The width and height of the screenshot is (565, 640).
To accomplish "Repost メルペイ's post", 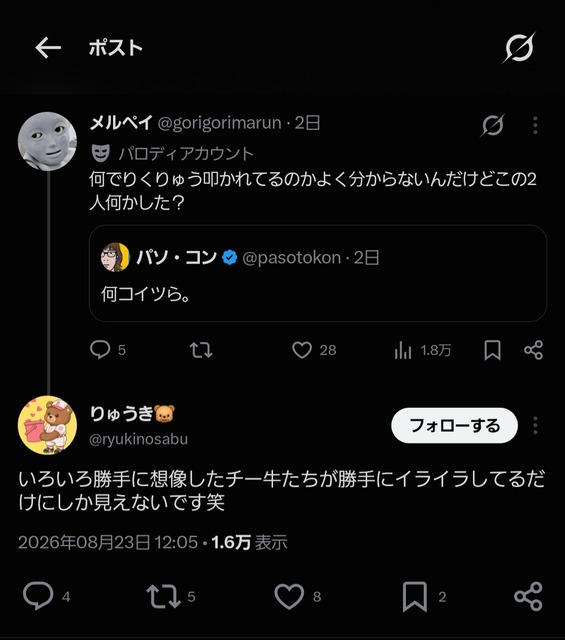I will (201, 350).
